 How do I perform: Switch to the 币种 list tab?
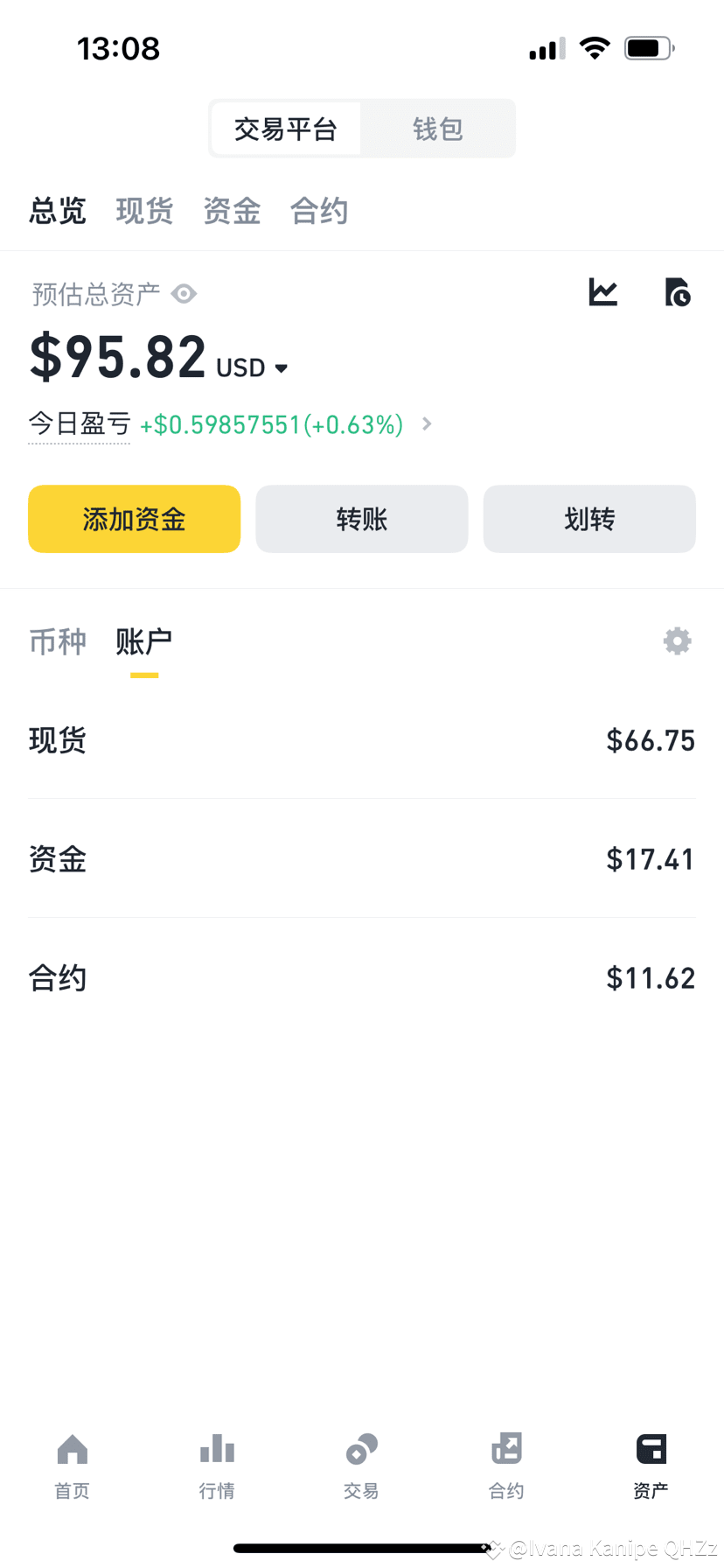[x=58, y=641]
